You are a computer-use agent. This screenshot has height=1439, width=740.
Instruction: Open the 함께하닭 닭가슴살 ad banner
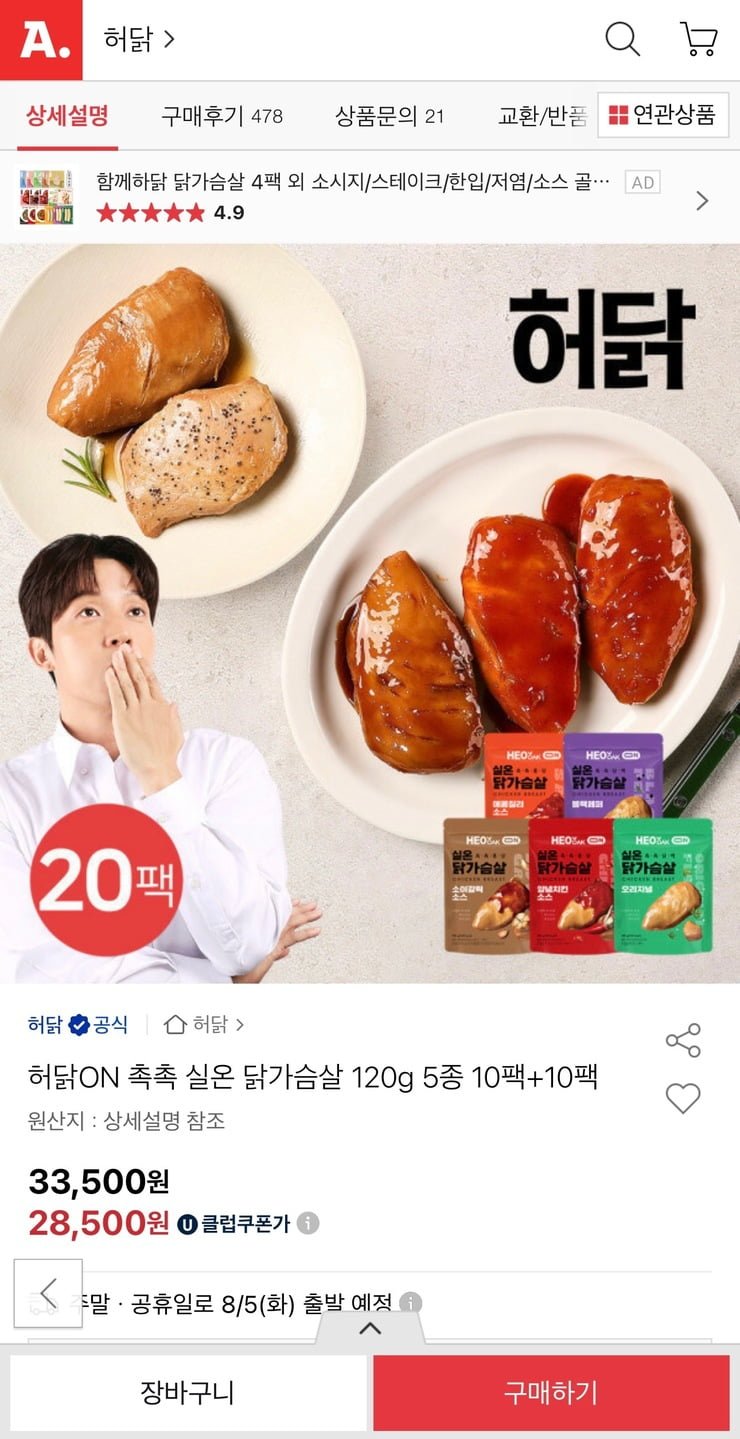tap(360, 196)
